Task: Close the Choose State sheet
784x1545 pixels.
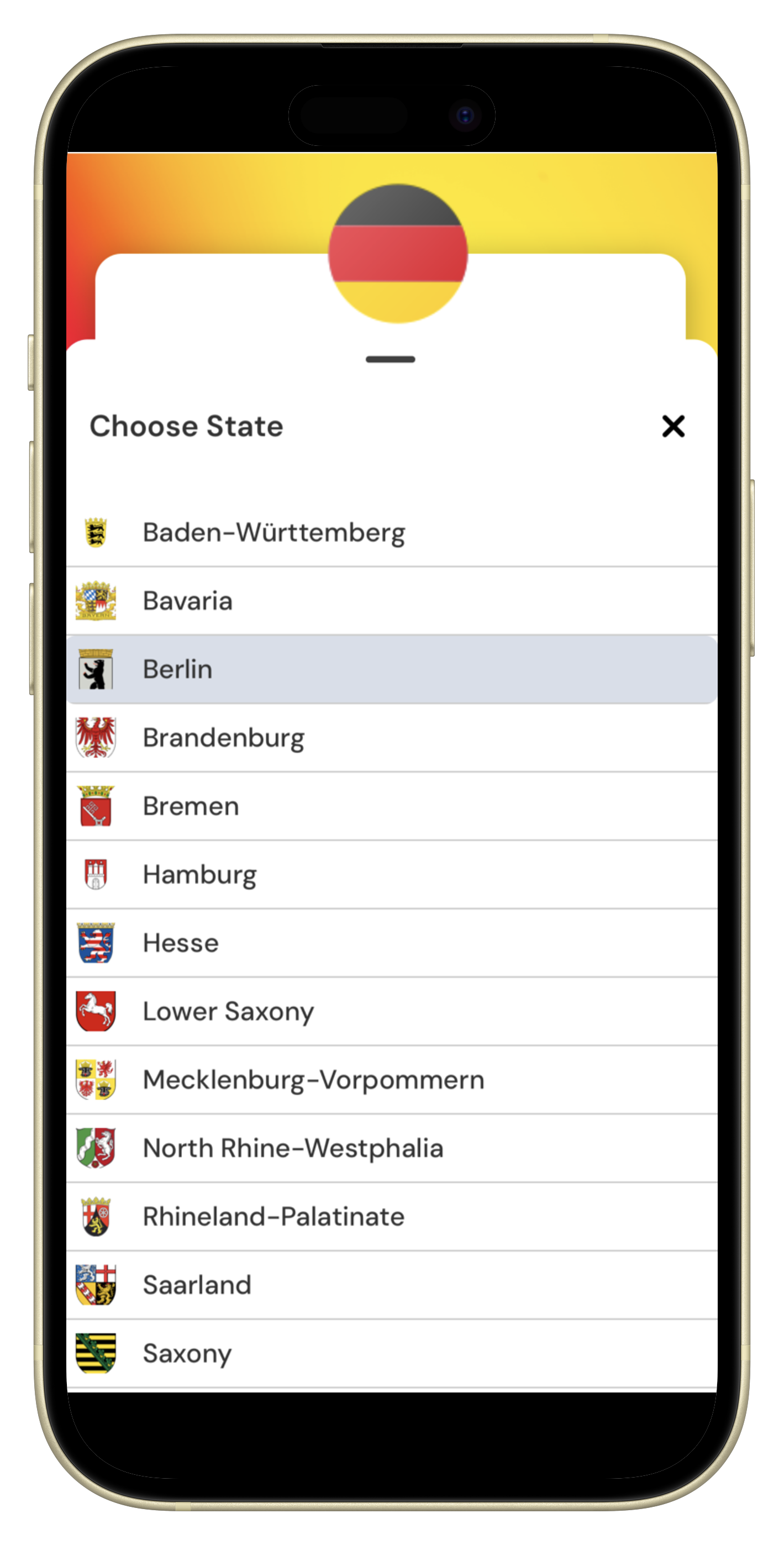Action: tap(673, 427)
